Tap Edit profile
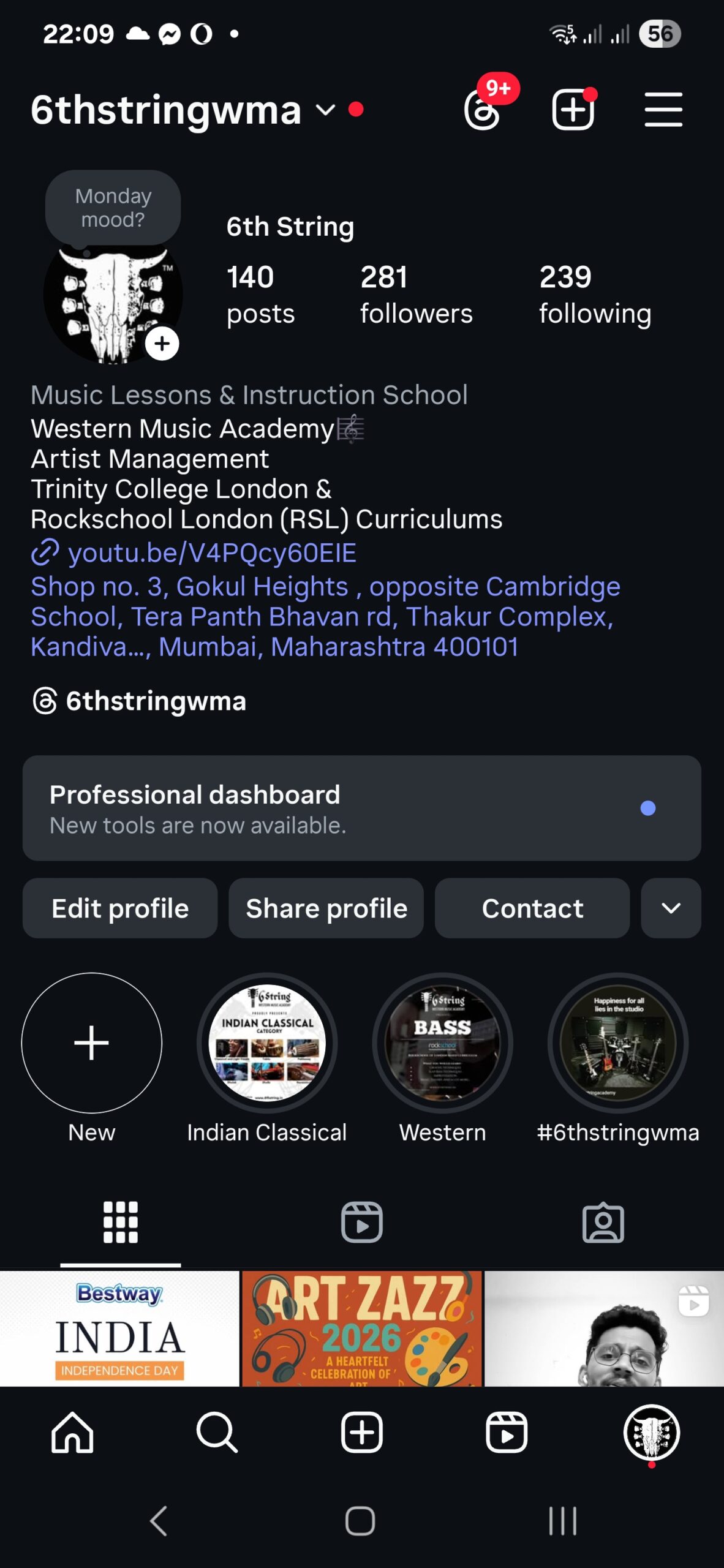The width and height of the screenshot is (724, 1568). click(x=120, y=908)
